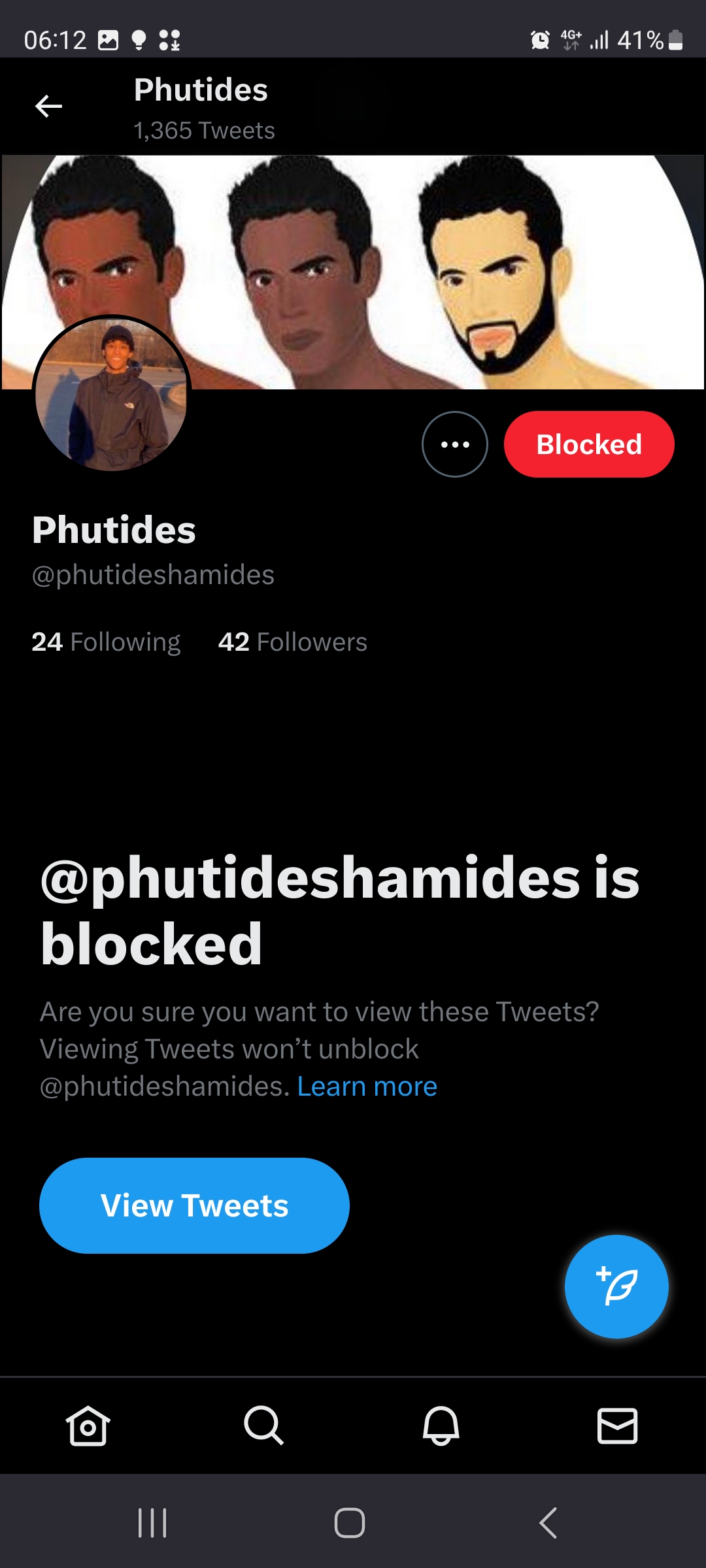Screen dimensions: 706x1568
Task: Open the notifications bell tab
Action: click(x=441, y=1425)
